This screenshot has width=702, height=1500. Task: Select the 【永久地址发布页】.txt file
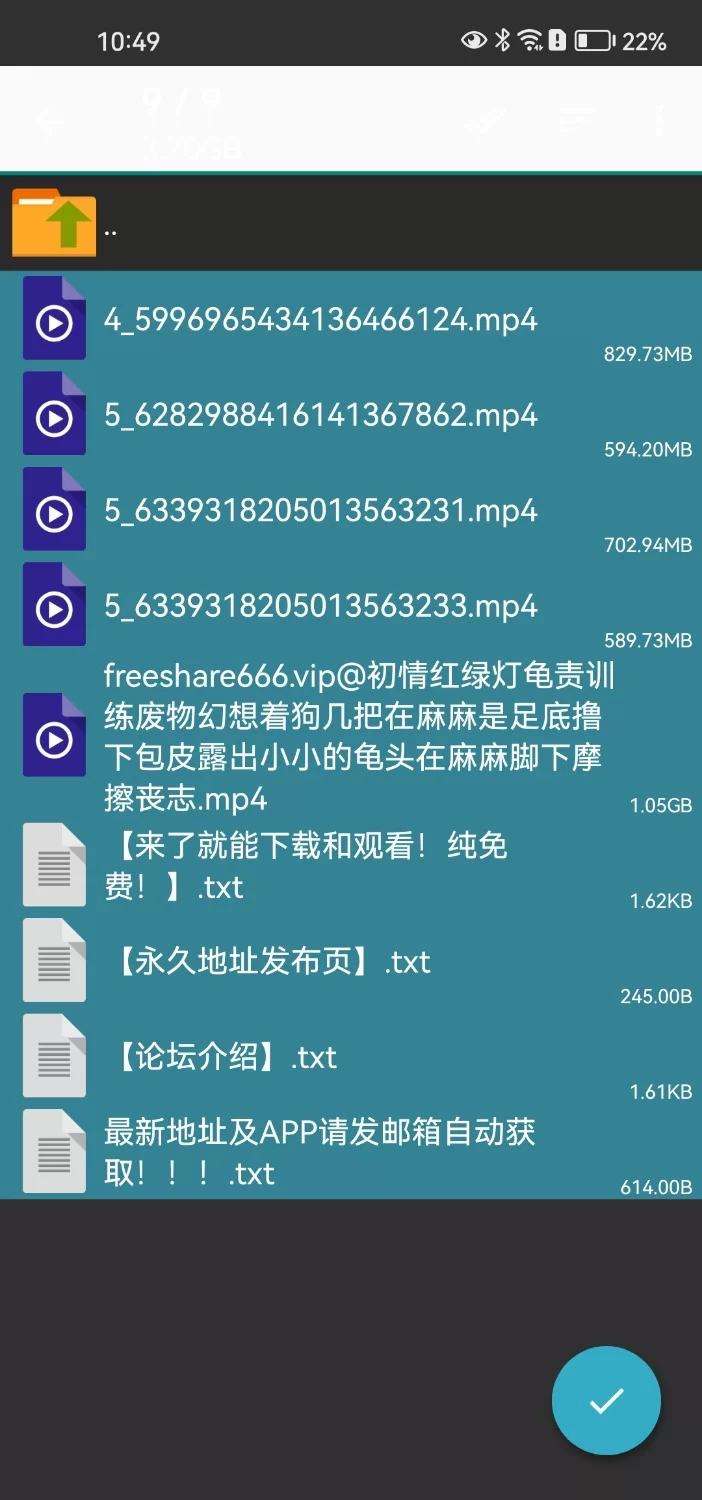pyautogui.click(x=350, y=962)
